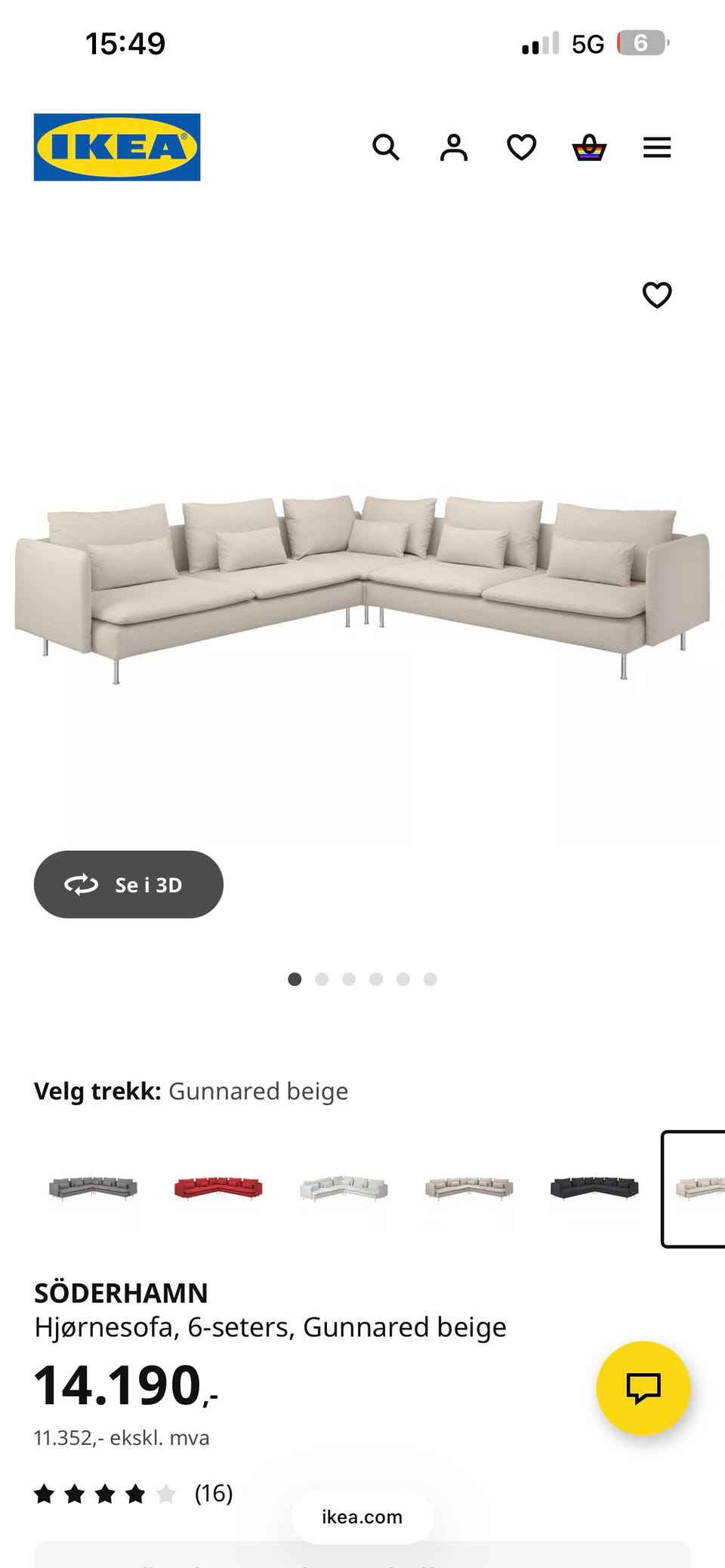Screen dimensions: 725x1568
Task: Click the IKEA logo
Action: 117,146
